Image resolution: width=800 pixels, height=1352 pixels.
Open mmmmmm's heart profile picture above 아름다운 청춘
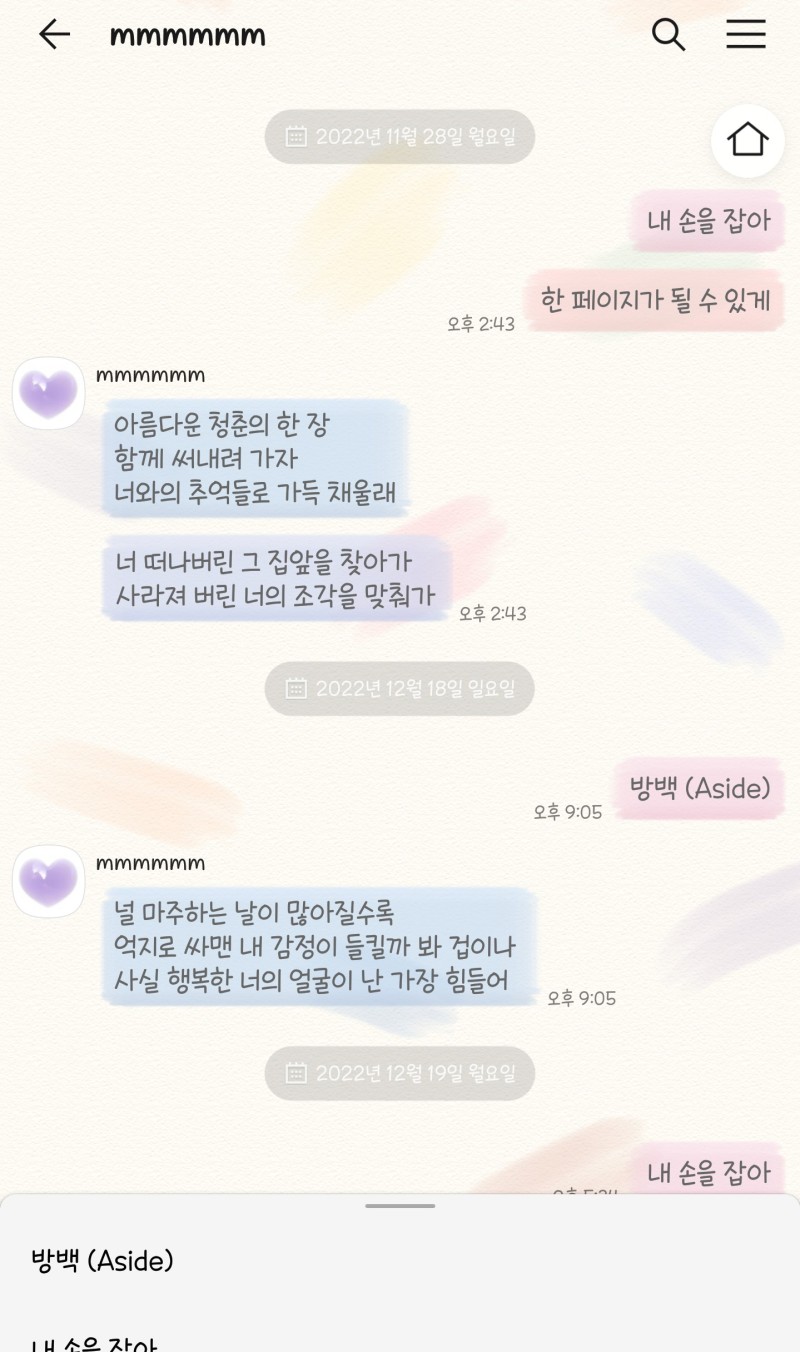(48, 393)
